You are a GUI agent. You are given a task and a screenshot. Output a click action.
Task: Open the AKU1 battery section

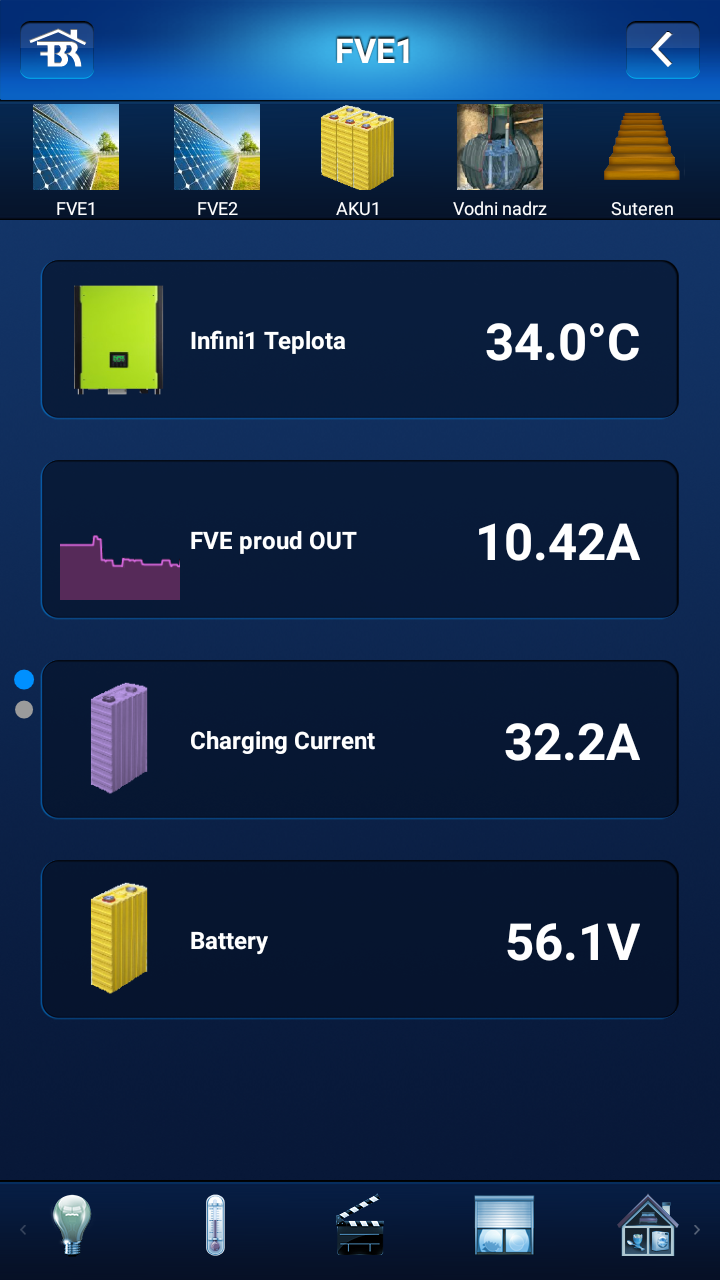click(x=358, y=160)
